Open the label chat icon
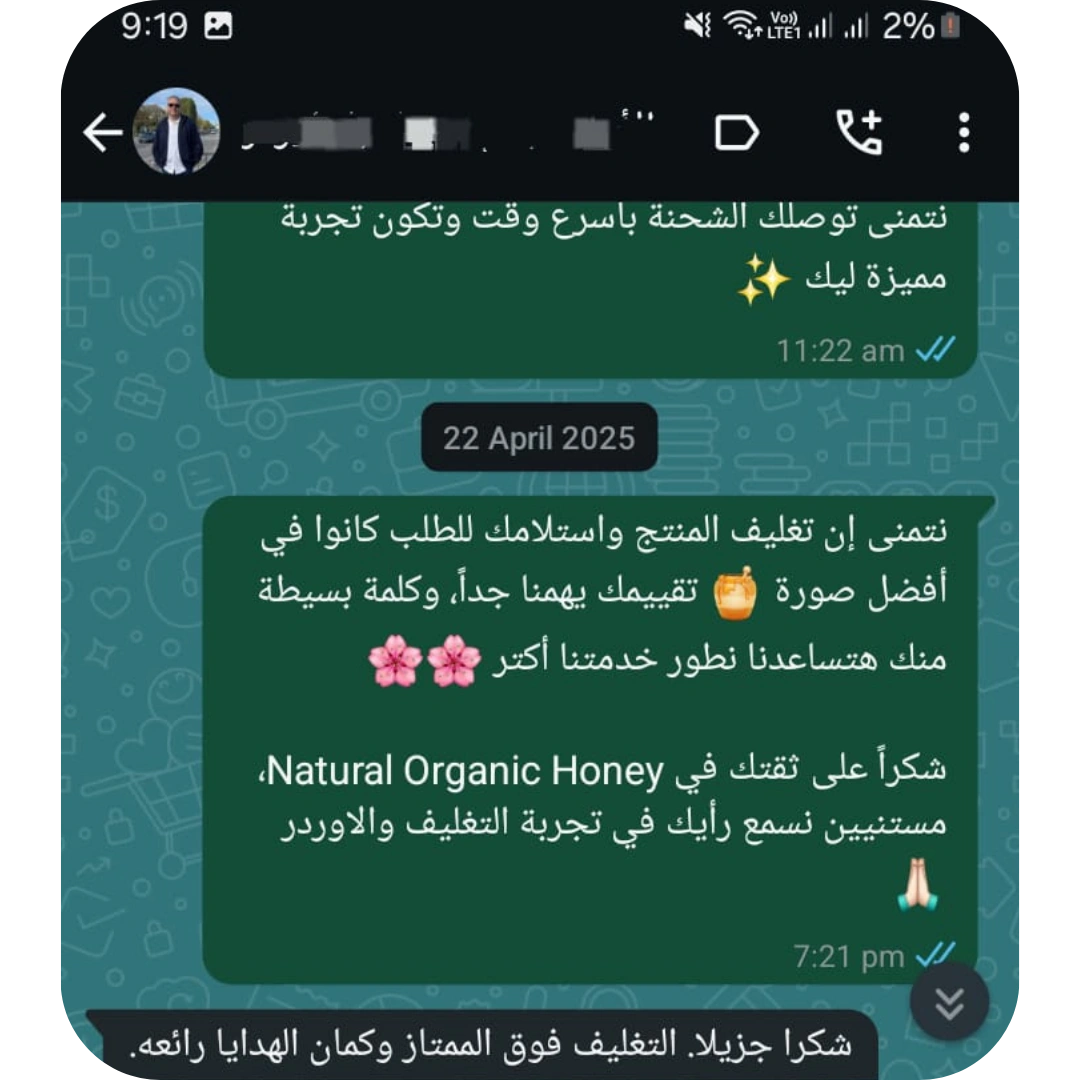The width and height of the screenshot is (1080, 1080). (x=737, y=132)
